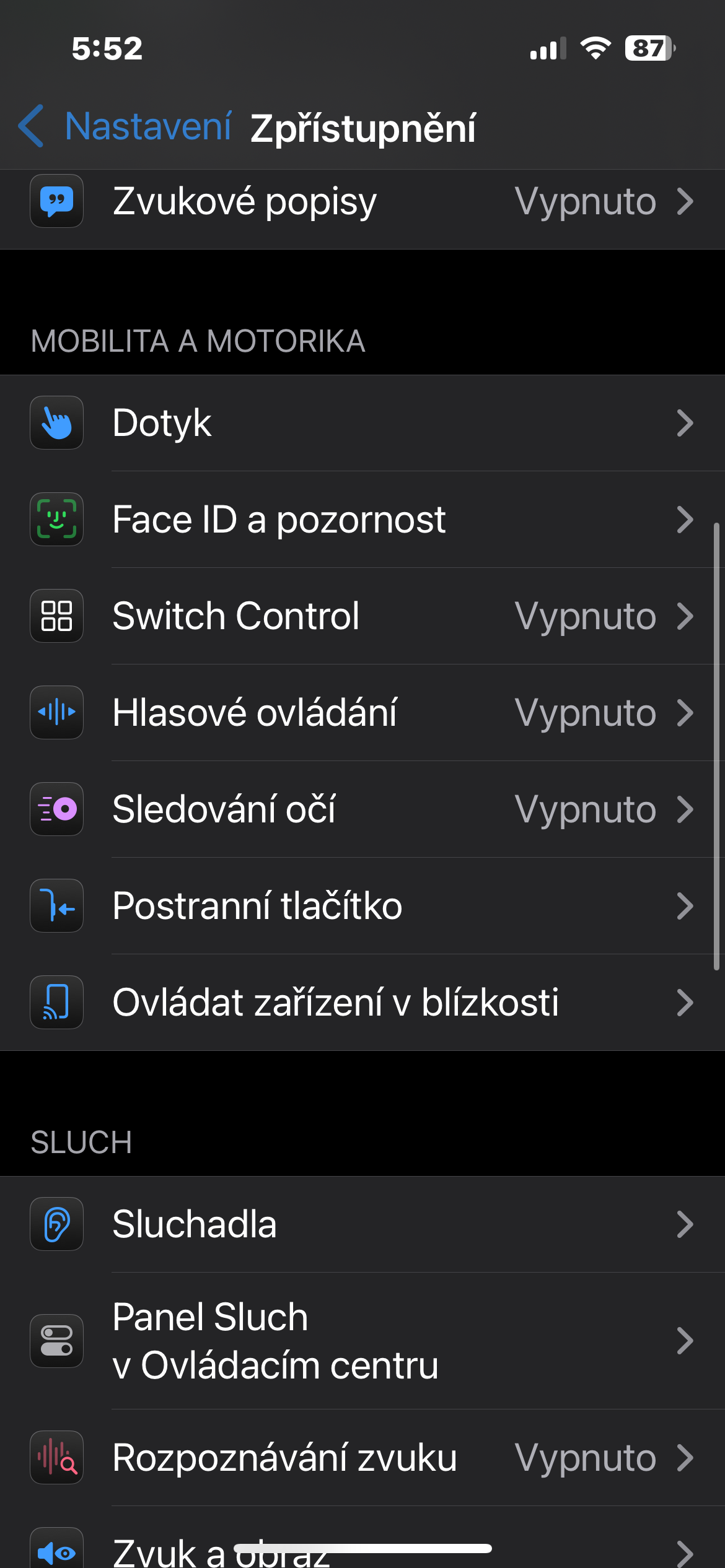Open Hlasové ovládání settings
The image size is (725, 1568).
(x=362, y=713)
